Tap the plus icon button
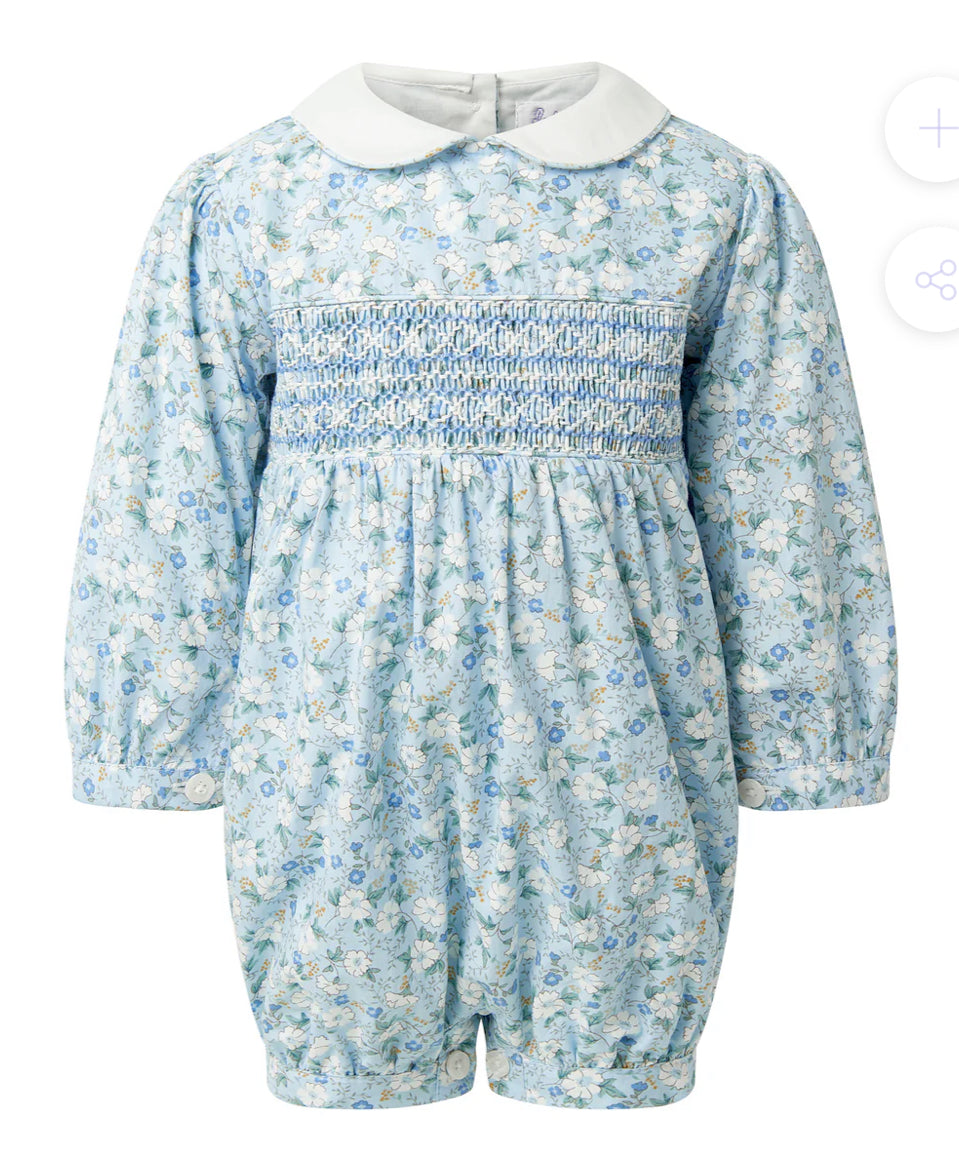Image resolution: width=959 pixels, height=1161 pixels. pos(935,129)
